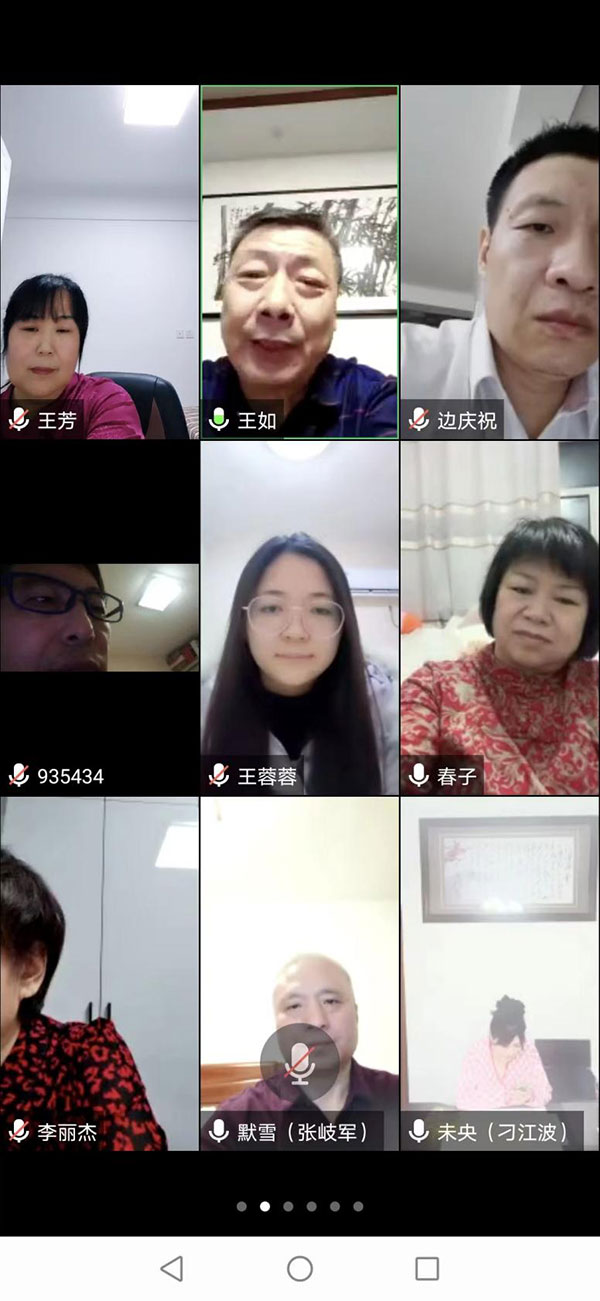Select participant 935434's video tile
This screenshot has height=1301, width=600.
click(x=99, y=618)
